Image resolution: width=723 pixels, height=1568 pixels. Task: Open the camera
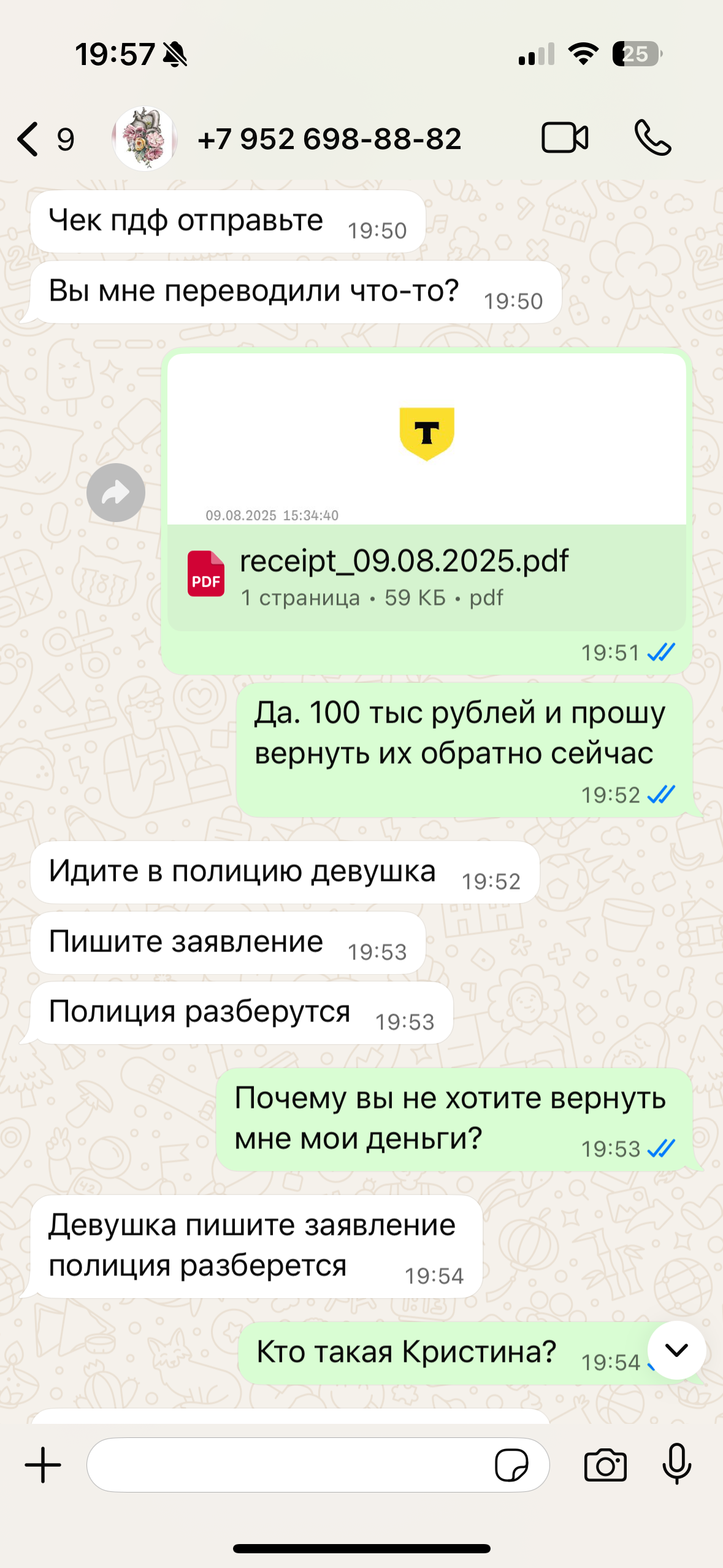pos(605,1465)
